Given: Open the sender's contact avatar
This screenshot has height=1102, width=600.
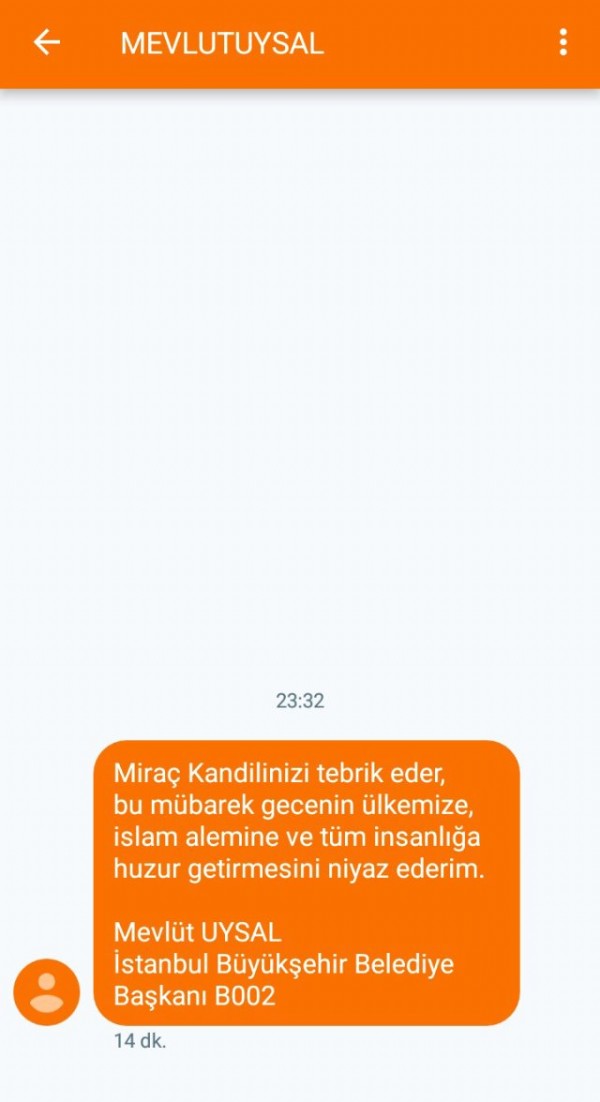Looking at the screenshot, I should [x=46, y=991].
